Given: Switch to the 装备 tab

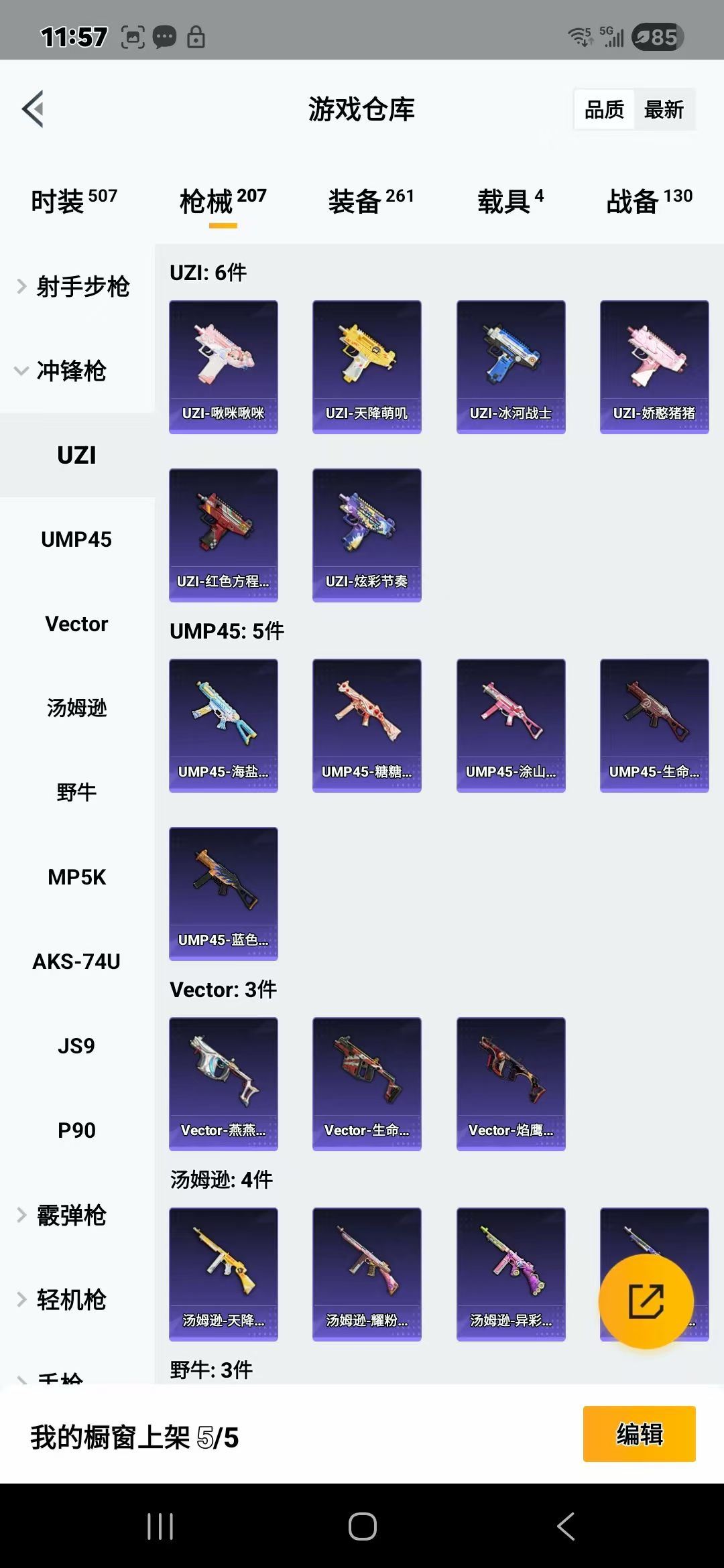Looking at the screenshot, I should click(x=371, y=200).
